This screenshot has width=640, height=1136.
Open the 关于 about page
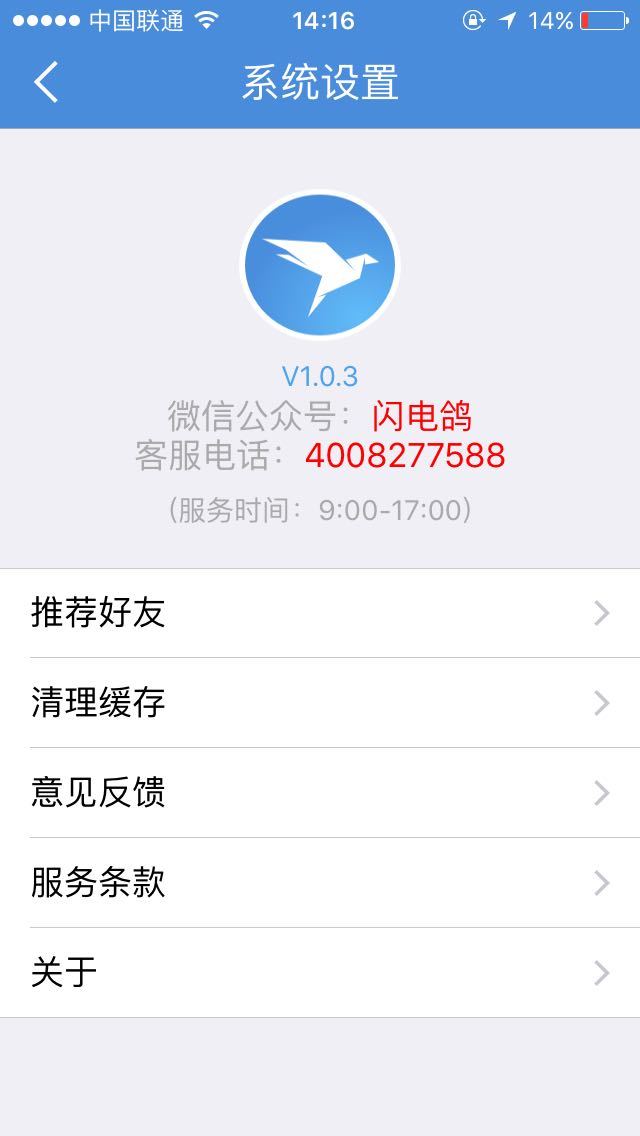(x=320, y=973)
